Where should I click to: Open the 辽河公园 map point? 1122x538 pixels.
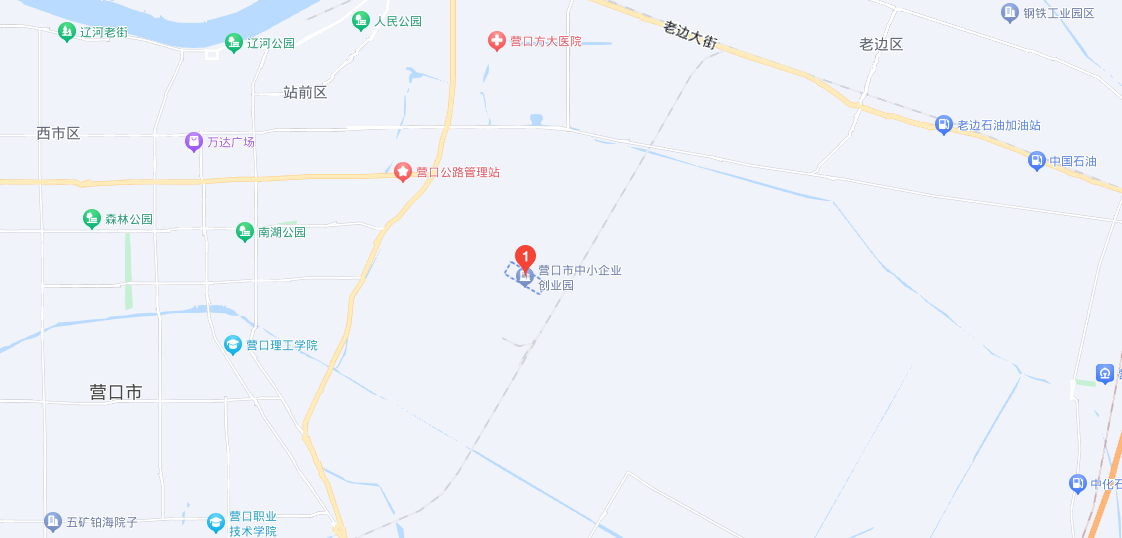click(x=234, y=43)
